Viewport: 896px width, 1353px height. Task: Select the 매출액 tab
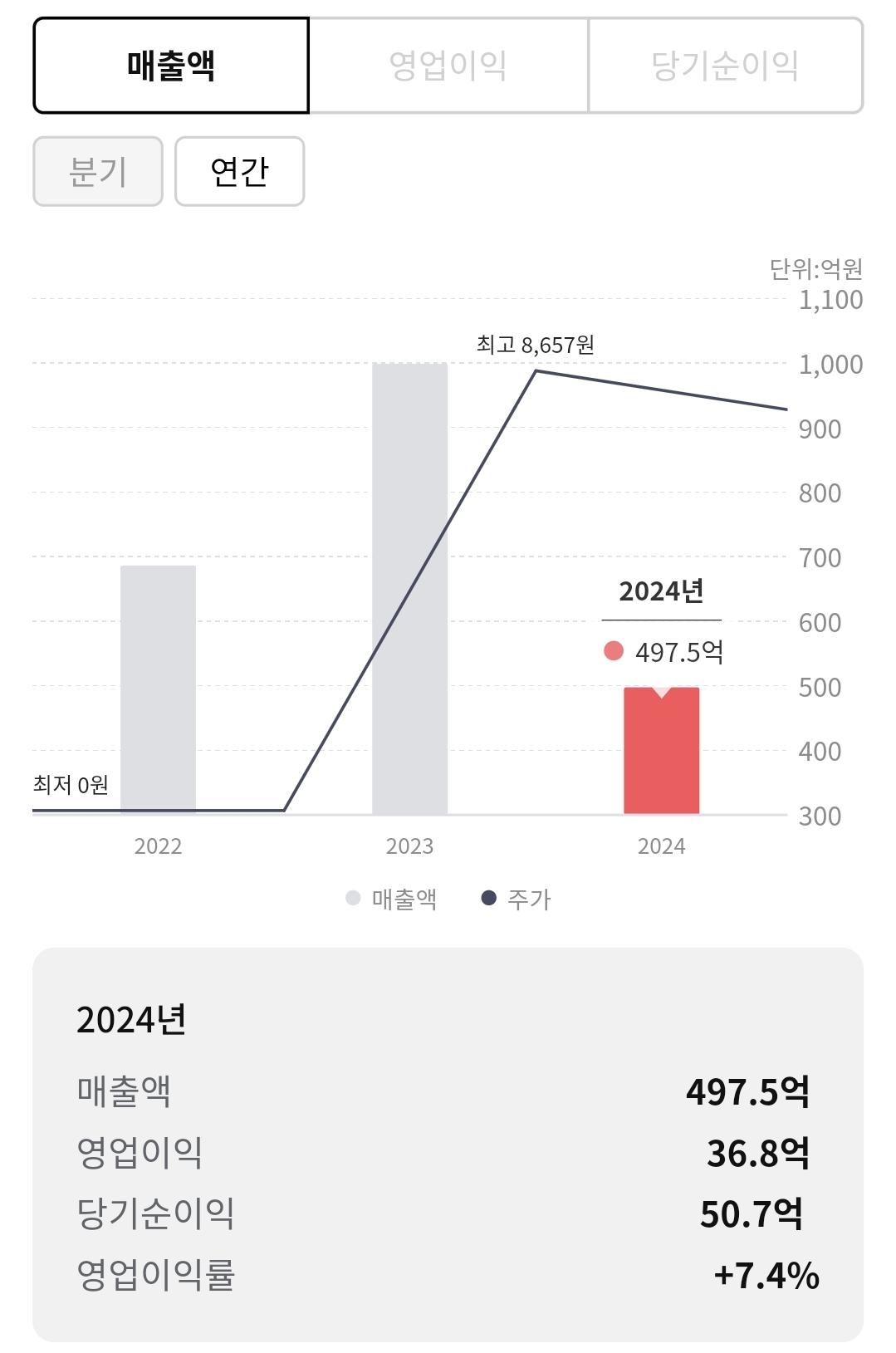tap(171, 66)
